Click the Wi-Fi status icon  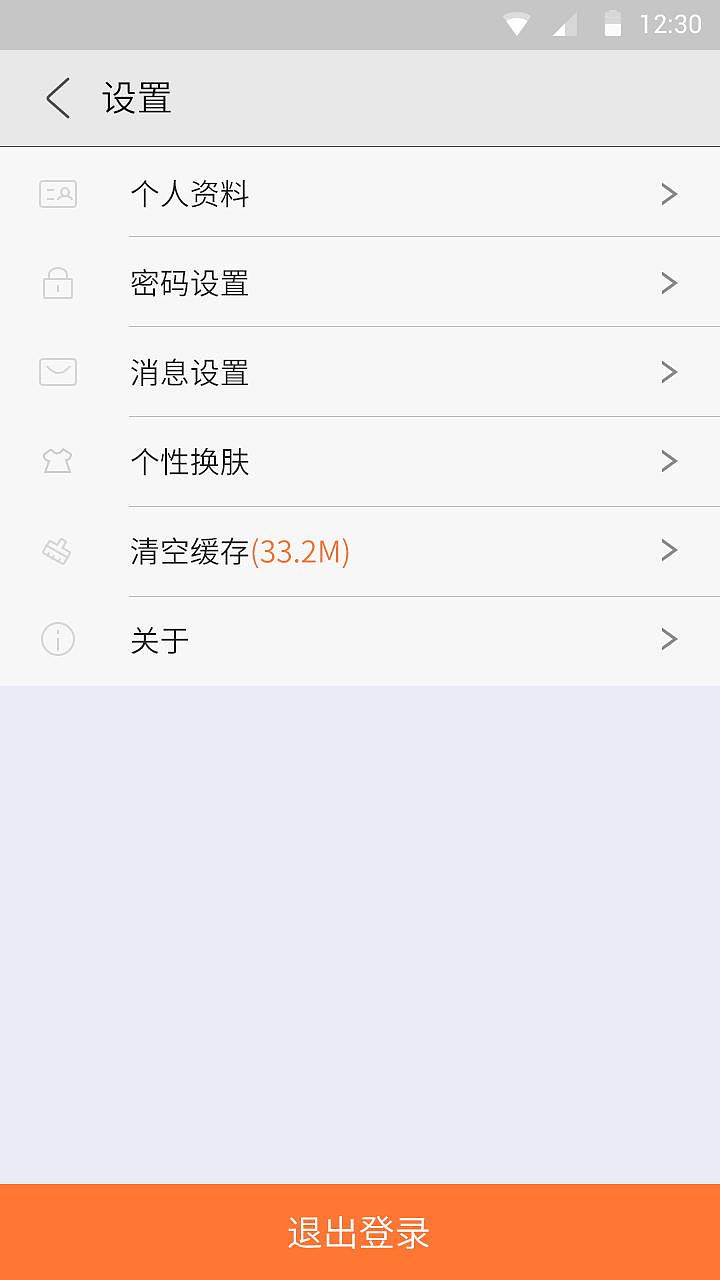[516, 24]
